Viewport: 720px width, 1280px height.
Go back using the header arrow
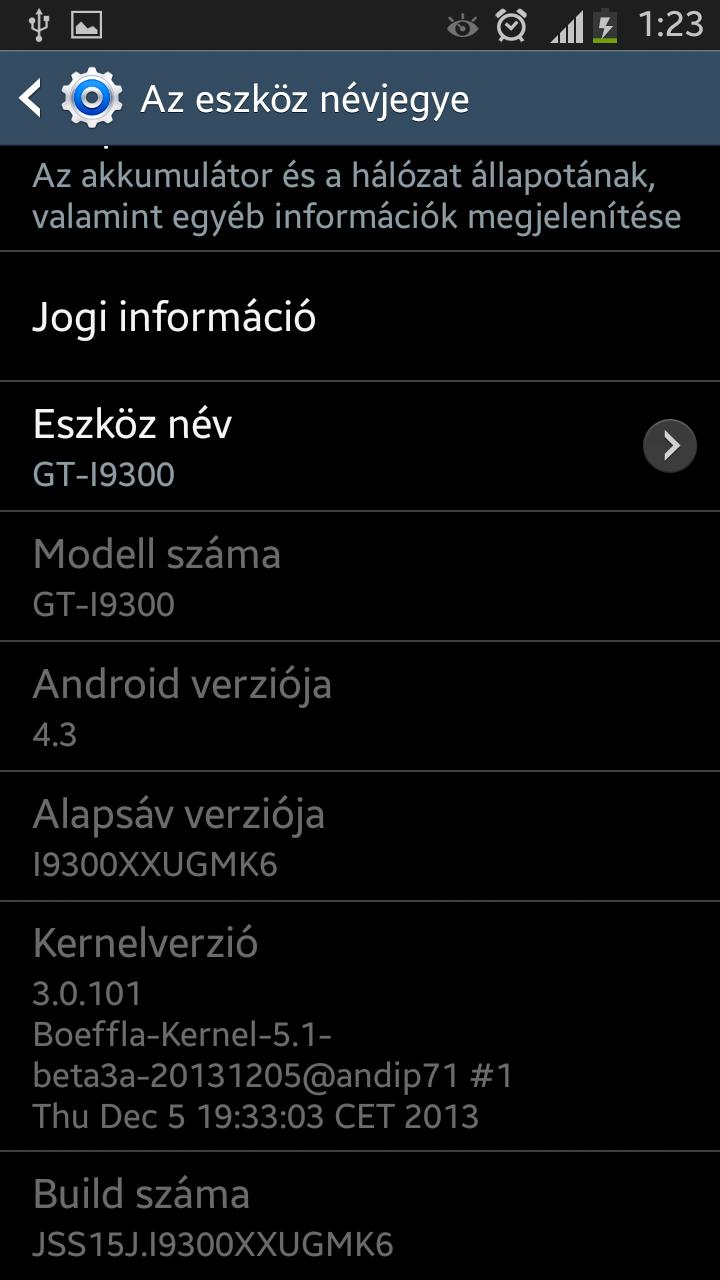coord(32,98)
